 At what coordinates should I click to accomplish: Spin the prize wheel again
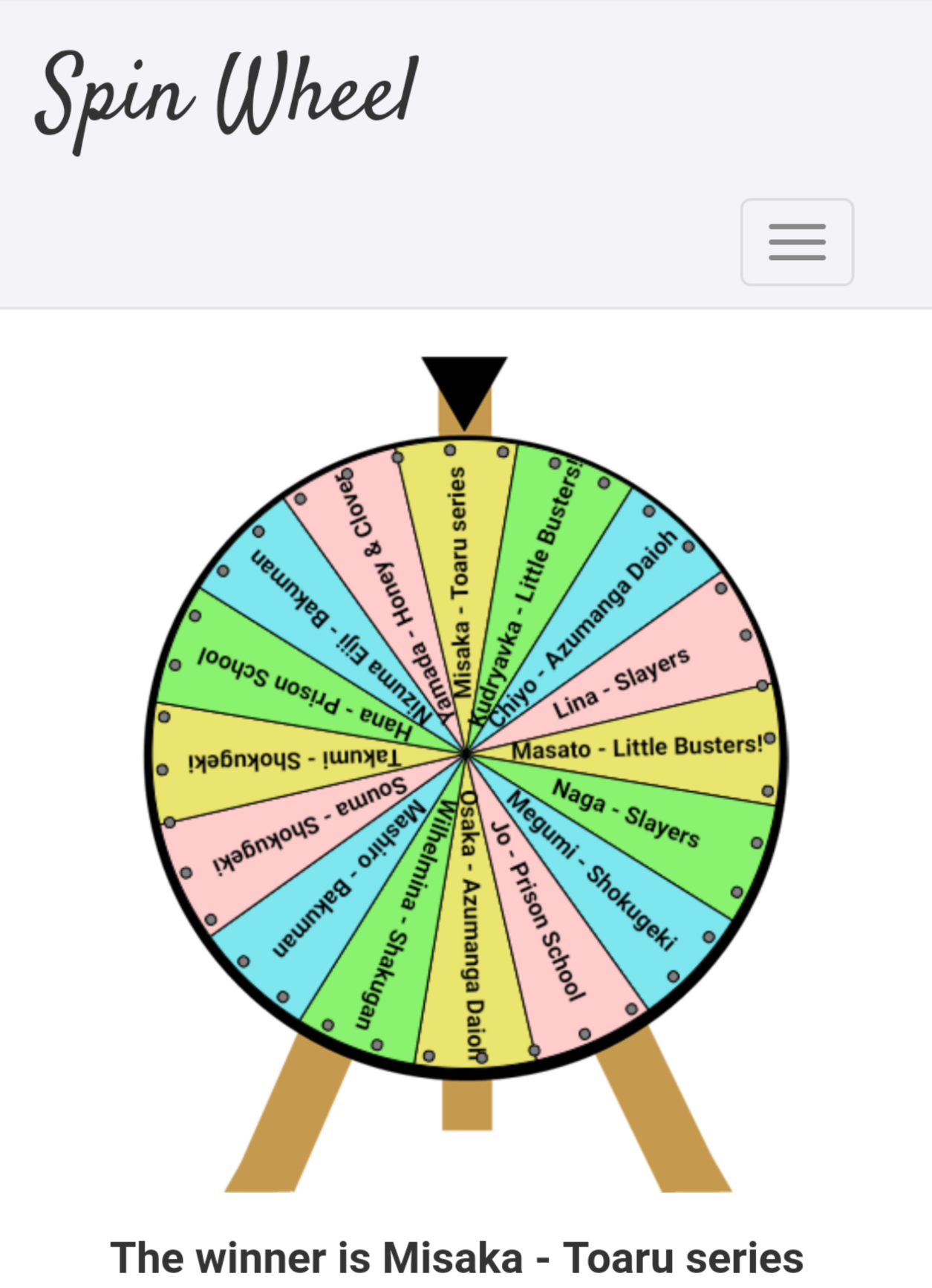click(466, 754)
